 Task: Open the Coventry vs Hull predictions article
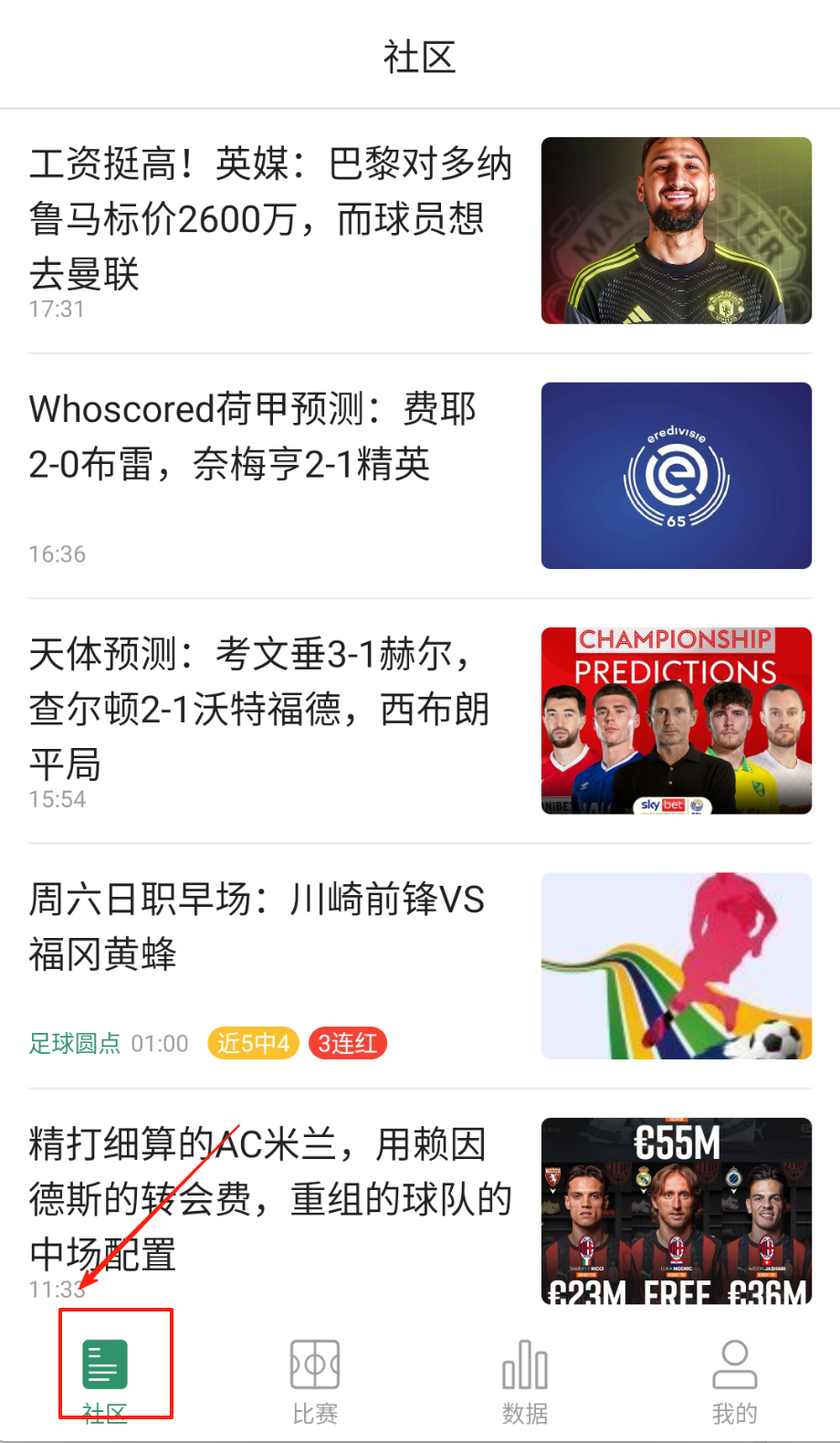259,708
